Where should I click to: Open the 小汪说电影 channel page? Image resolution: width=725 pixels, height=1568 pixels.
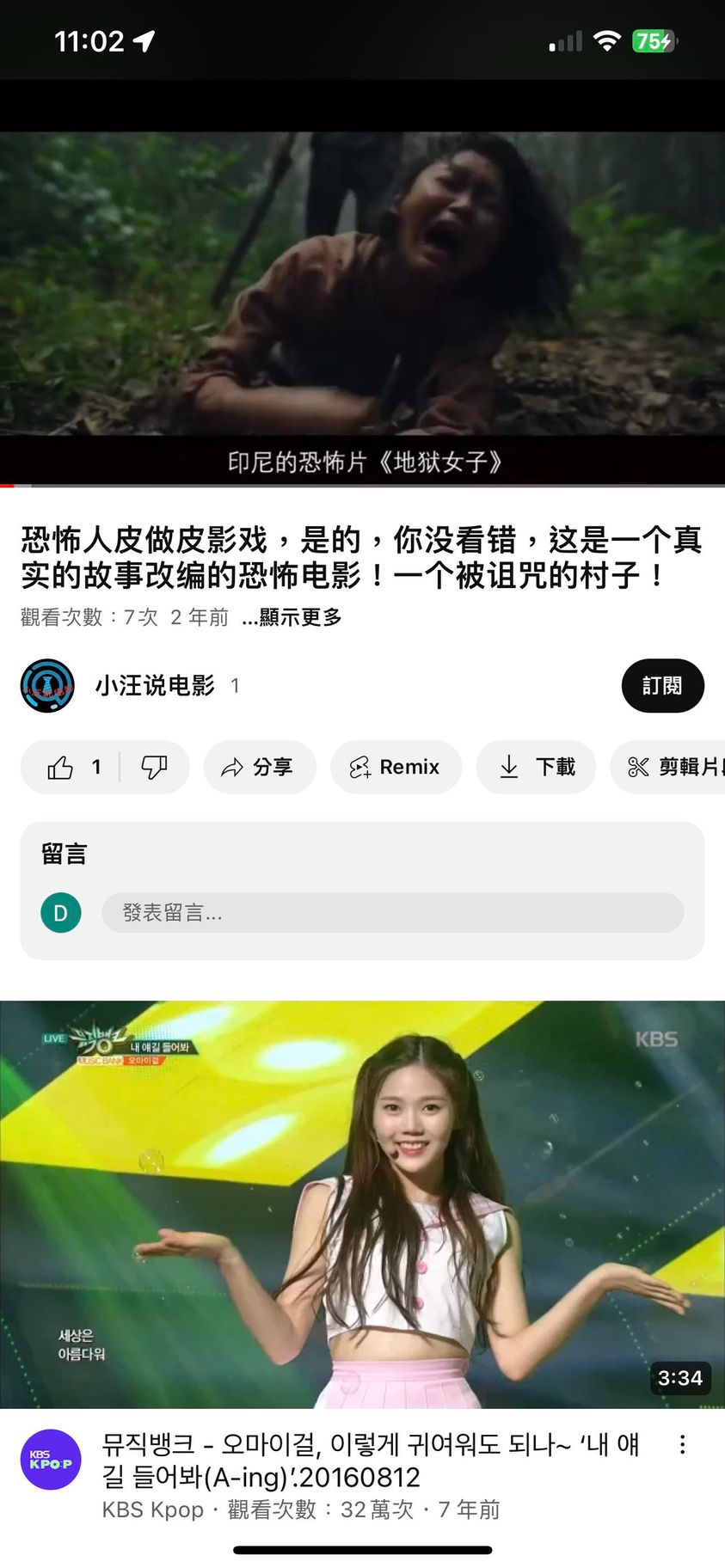[155, 686]
